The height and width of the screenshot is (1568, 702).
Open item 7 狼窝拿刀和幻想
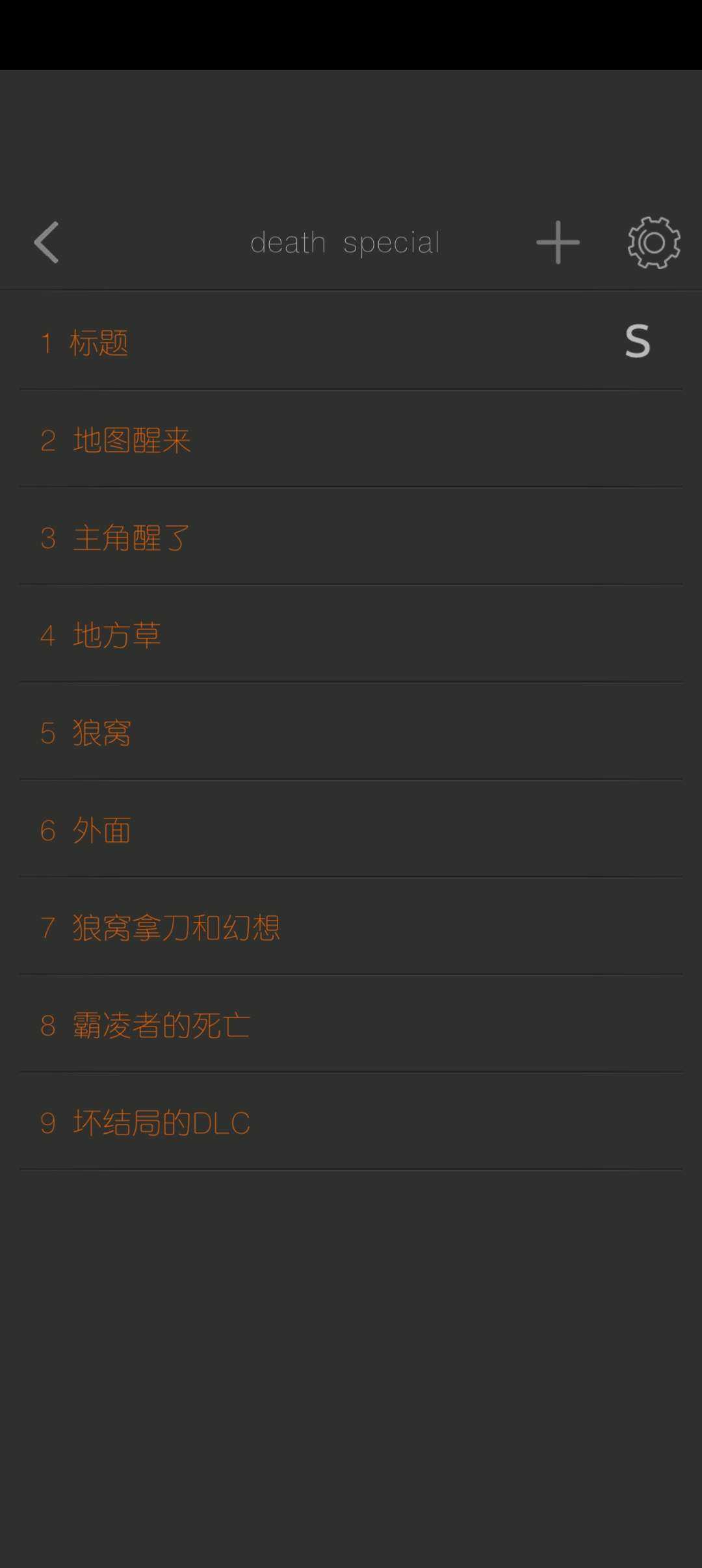click(175, 928)
